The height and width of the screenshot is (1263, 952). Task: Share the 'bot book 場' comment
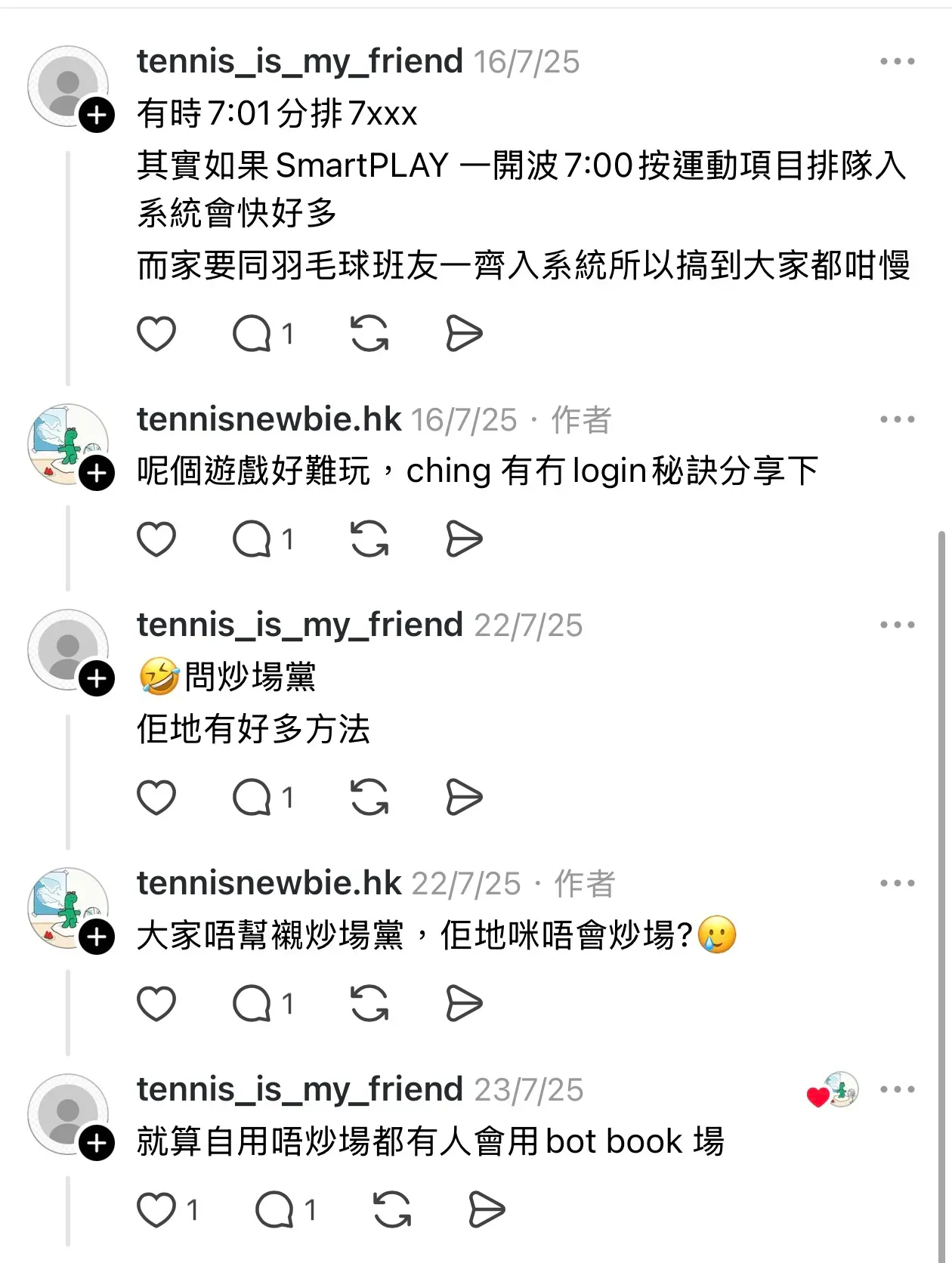(487, 1210)
